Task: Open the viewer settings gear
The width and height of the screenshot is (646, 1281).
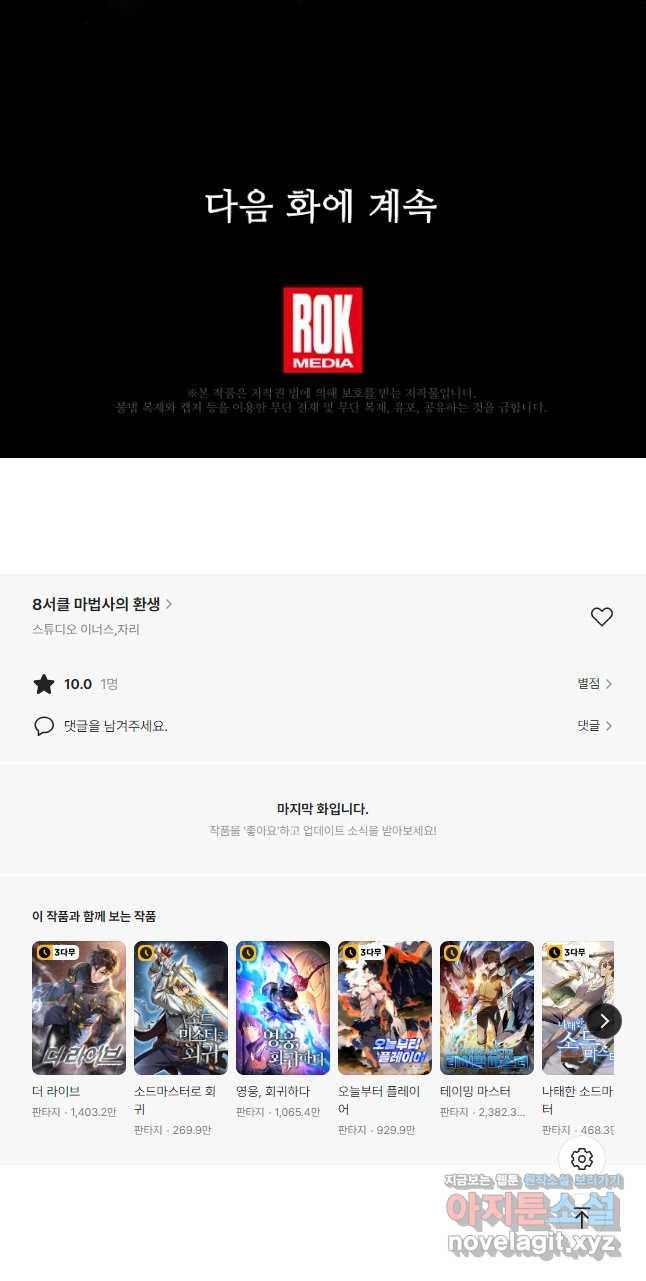Action: [582, 1159]
